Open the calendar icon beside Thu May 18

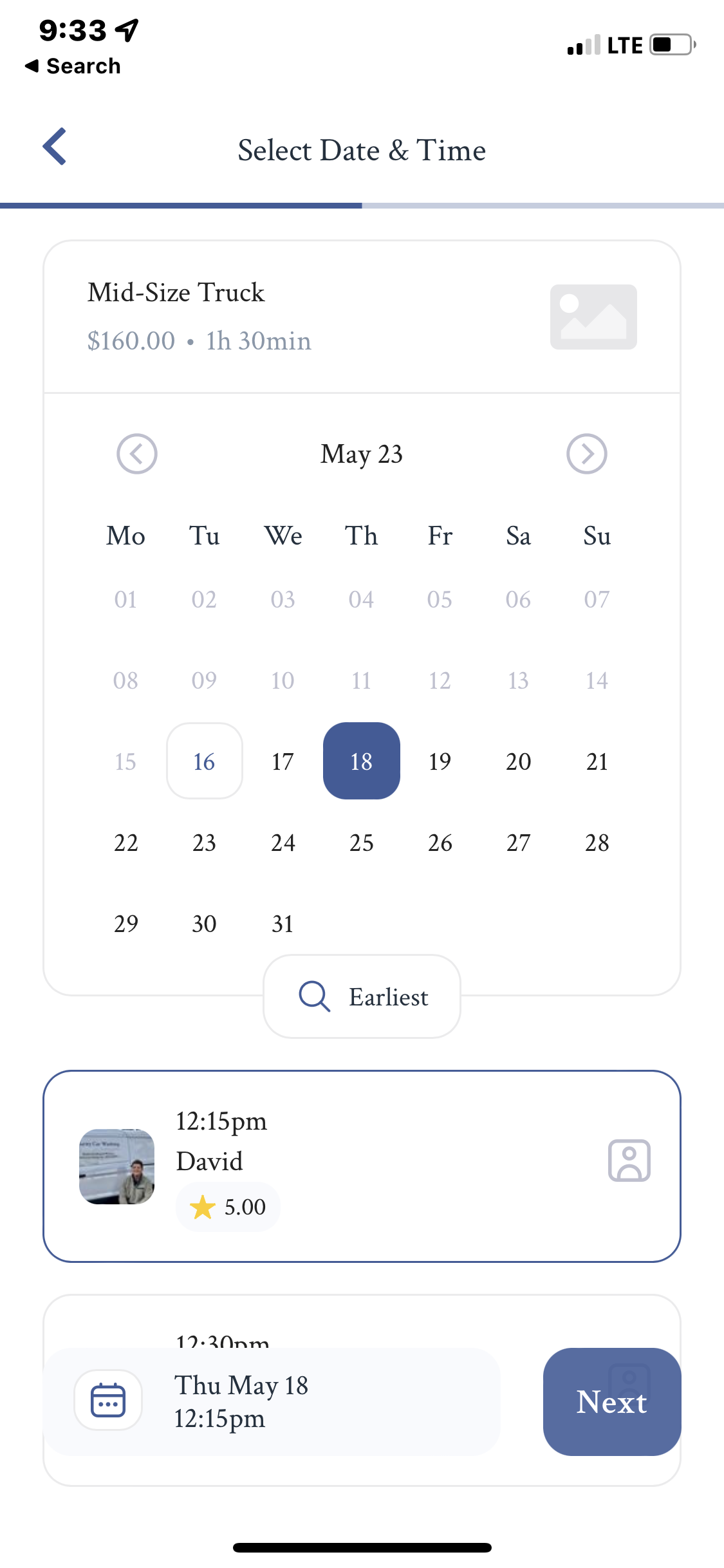click(x=108, y=1400)
